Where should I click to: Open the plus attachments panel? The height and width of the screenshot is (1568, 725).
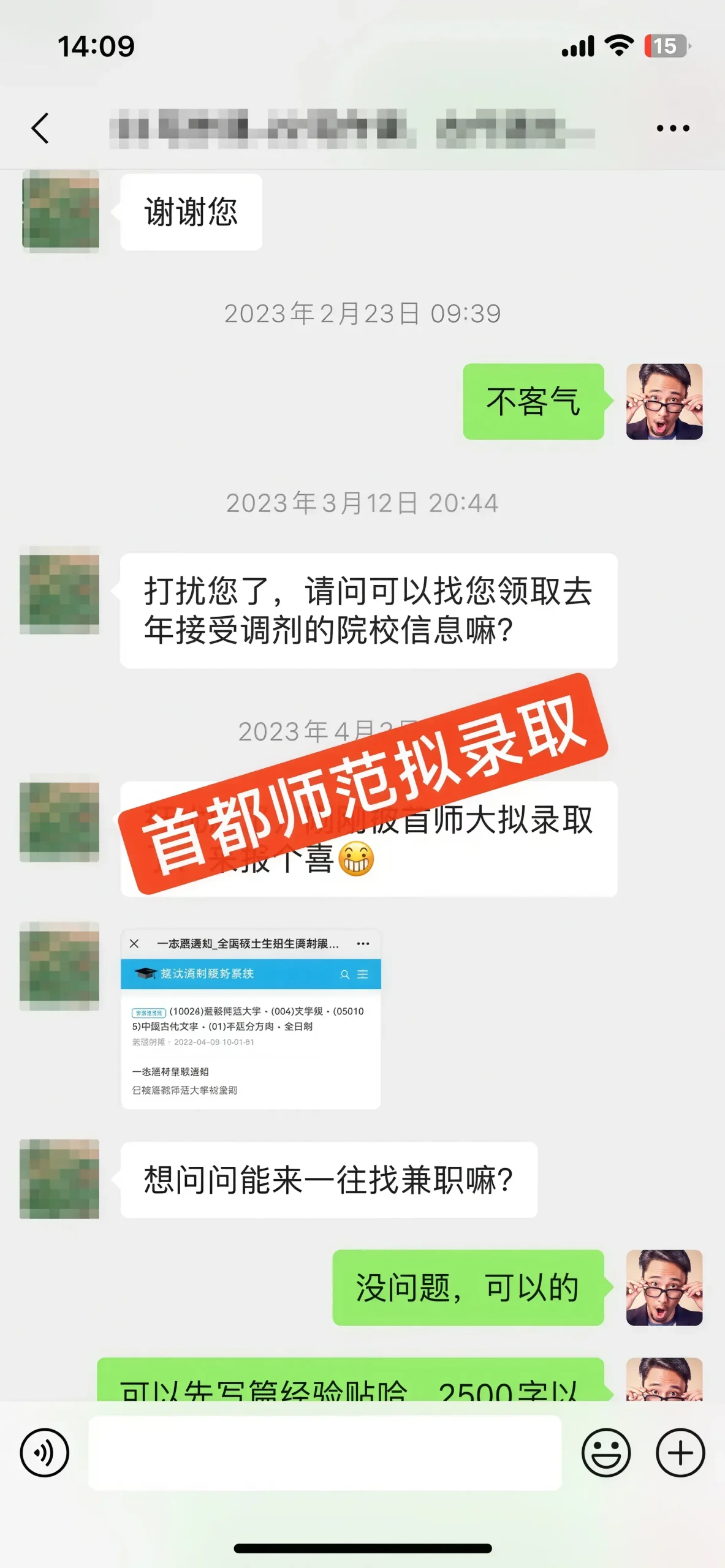pyautogui.click(x=680, y=1453)
